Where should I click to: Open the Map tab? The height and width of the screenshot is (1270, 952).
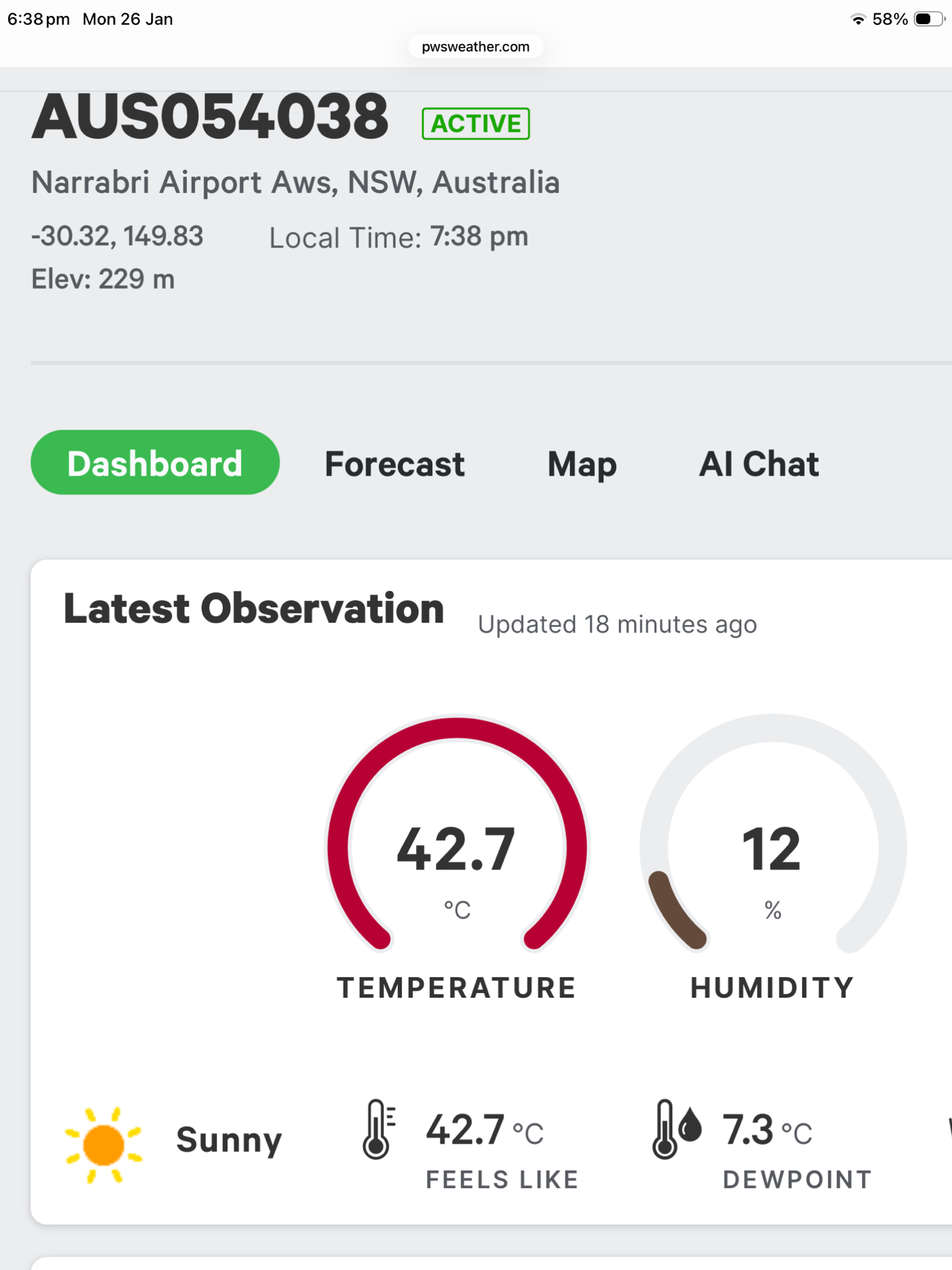pos(581,464)
